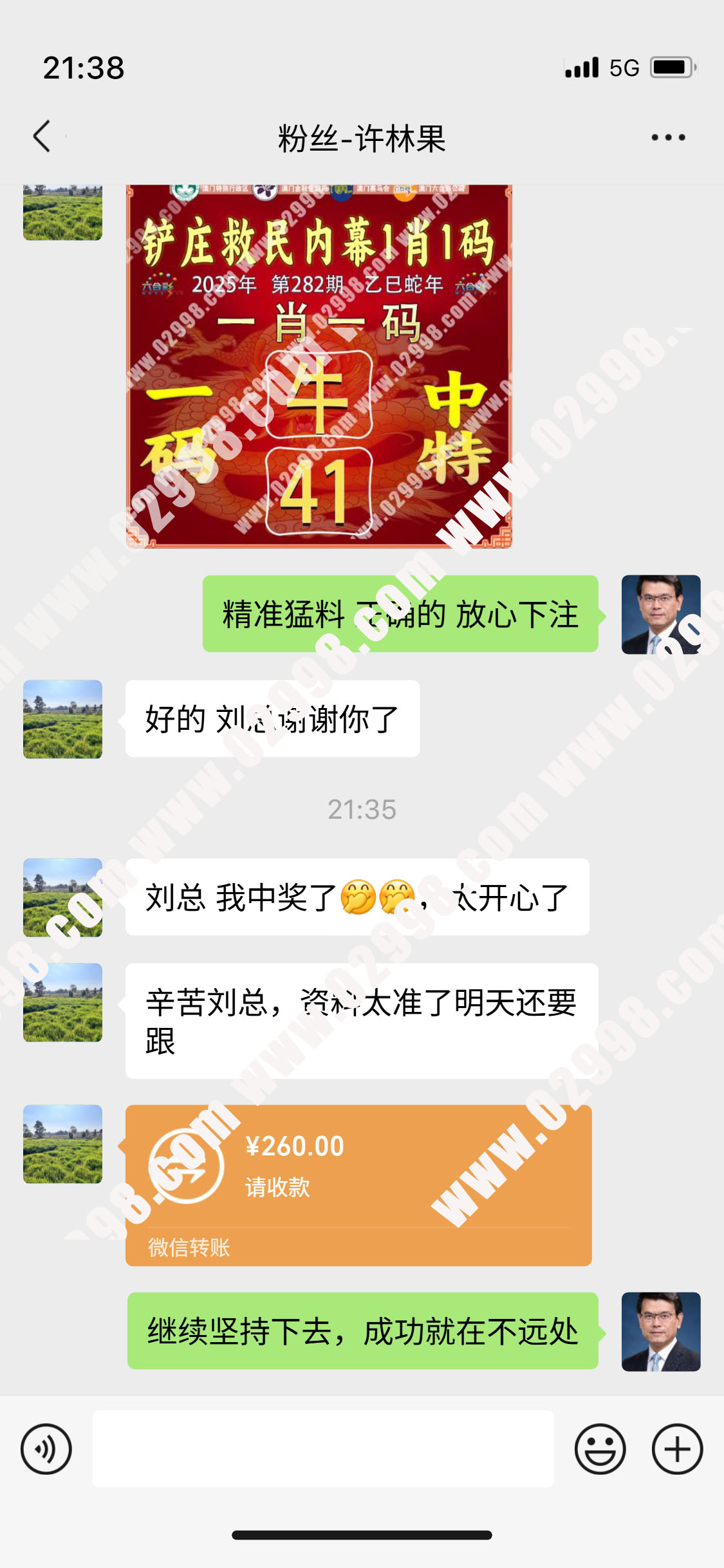
Task: Open the ¥260.00 WeChat transfer card
Action: (358, 1184)
